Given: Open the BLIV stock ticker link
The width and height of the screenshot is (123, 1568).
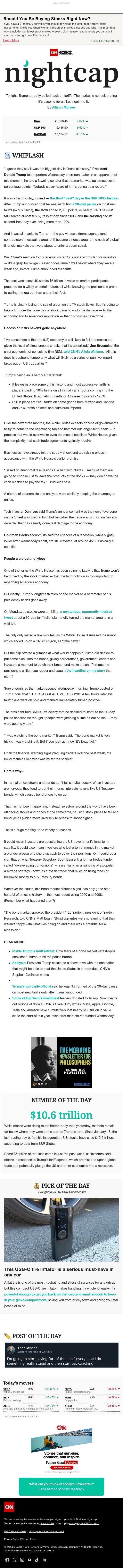Looking at the screenshot, I should click(x=6, y=1398).
